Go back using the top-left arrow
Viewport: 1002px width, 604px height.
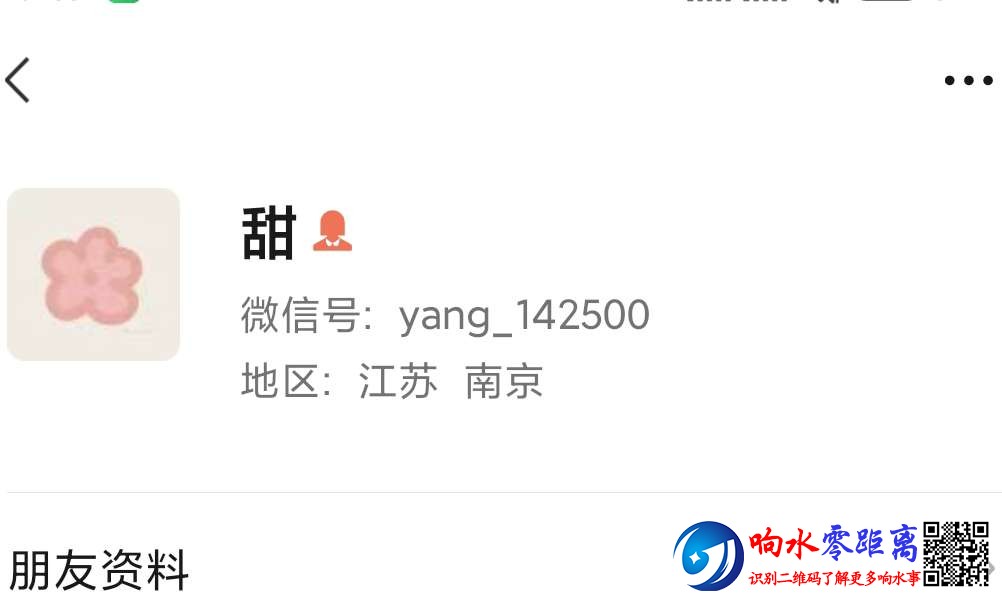[x=18, y=80]
